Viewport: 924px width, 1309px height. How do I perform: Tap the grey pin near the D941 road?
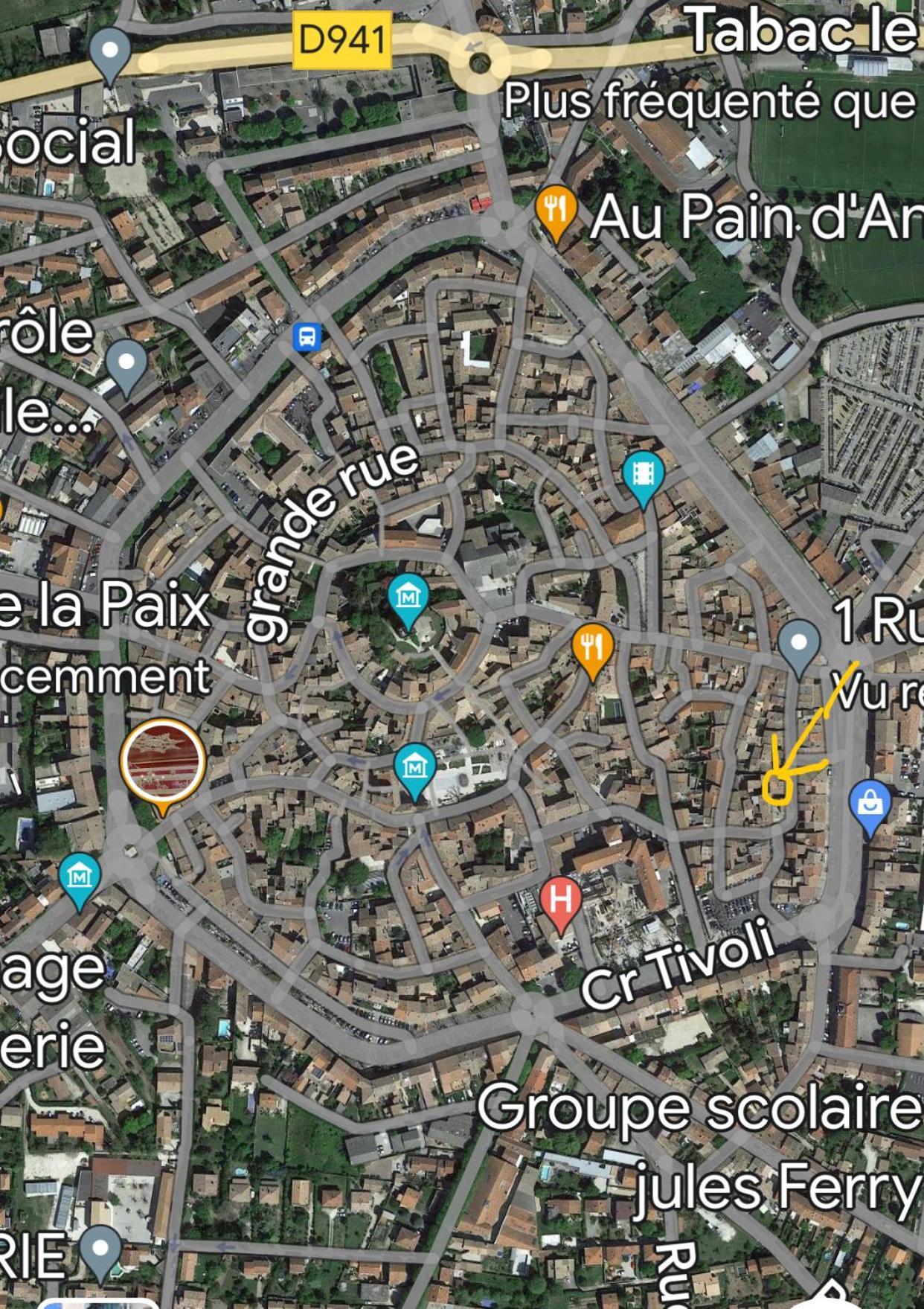pyautogui.click(x=109, y=52)
